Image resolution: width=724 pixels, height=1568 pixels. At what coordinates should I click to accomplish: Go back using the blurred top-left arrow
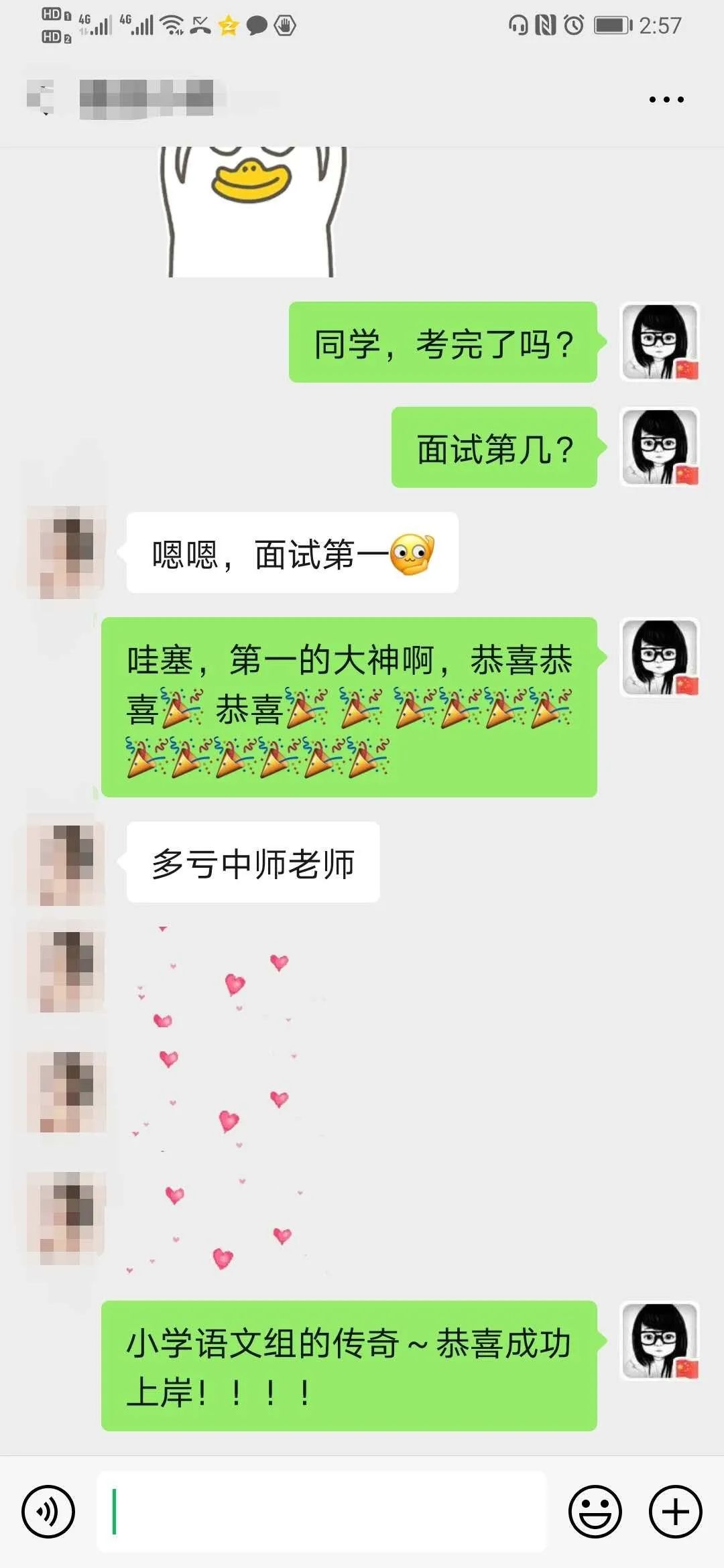[x=40, y=98]
